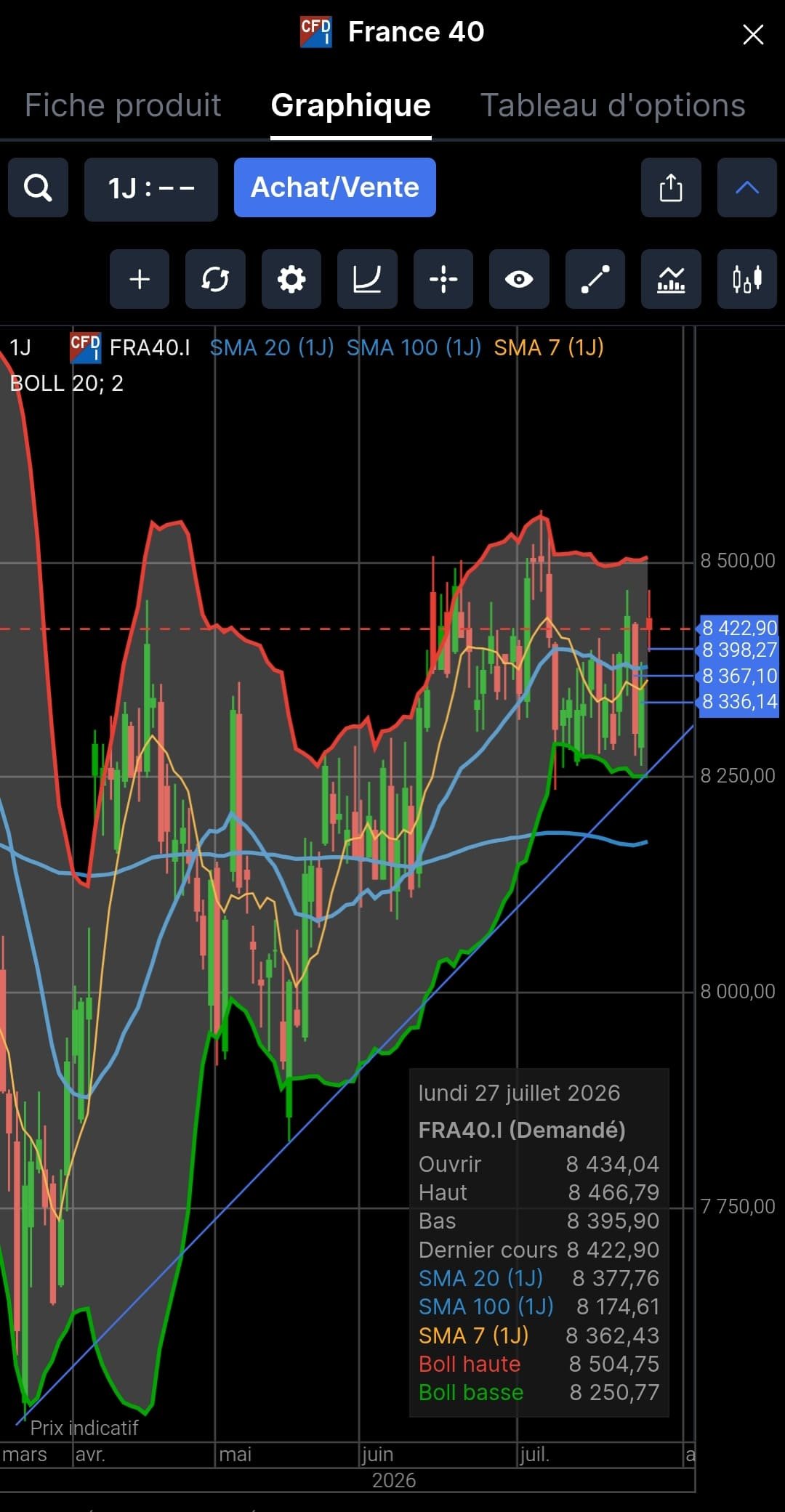Open the 1J timeframe selector
Screen dimensions: 785x1512
click(151, 189)
